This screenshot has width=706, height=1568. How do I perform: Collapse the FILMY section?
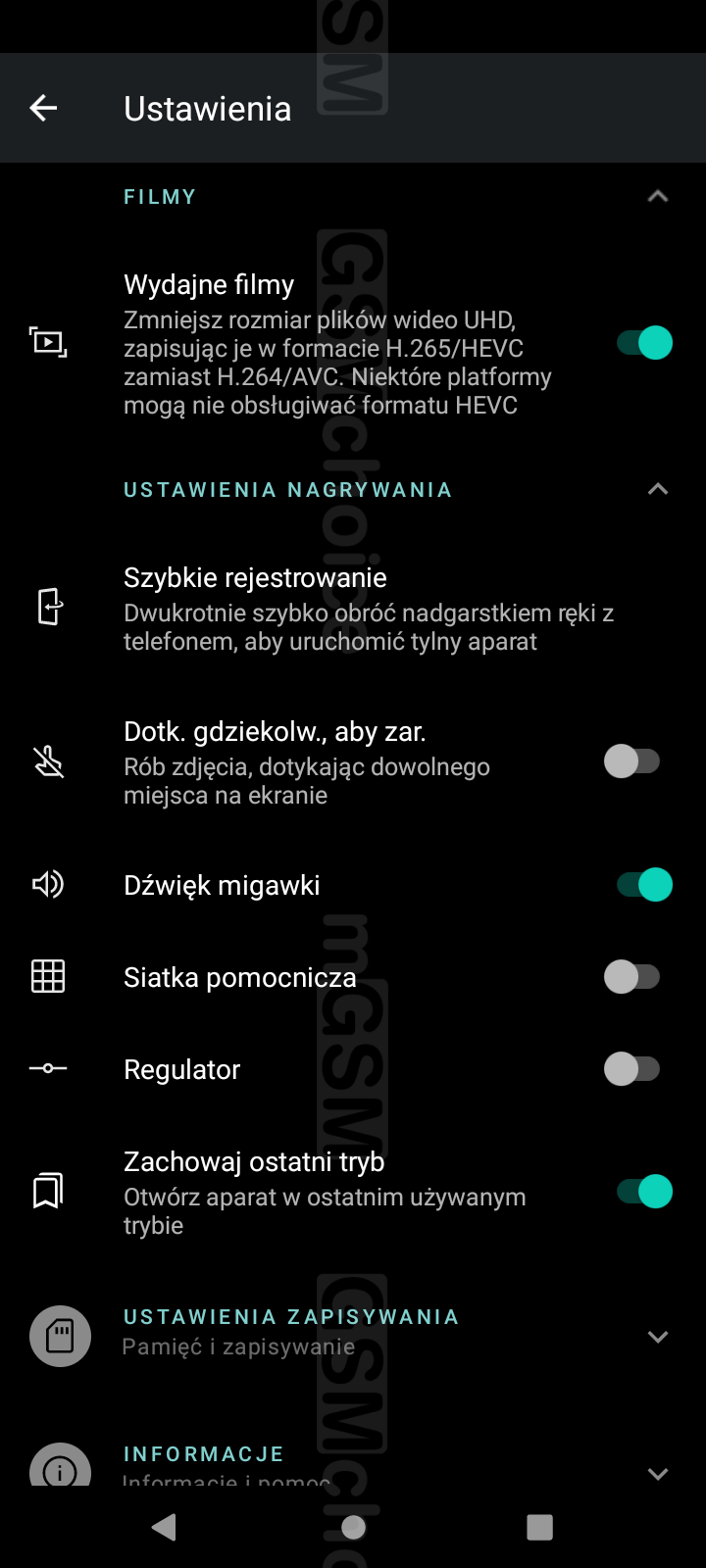pyautogui.click(x=658, y=196)
